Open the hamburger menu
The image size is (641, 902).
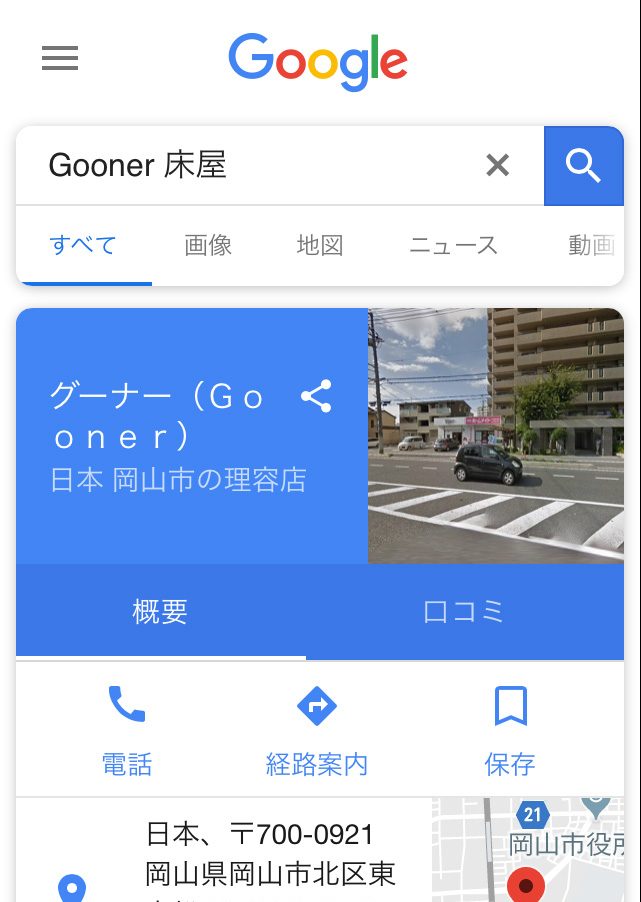(x=60, y=59)
